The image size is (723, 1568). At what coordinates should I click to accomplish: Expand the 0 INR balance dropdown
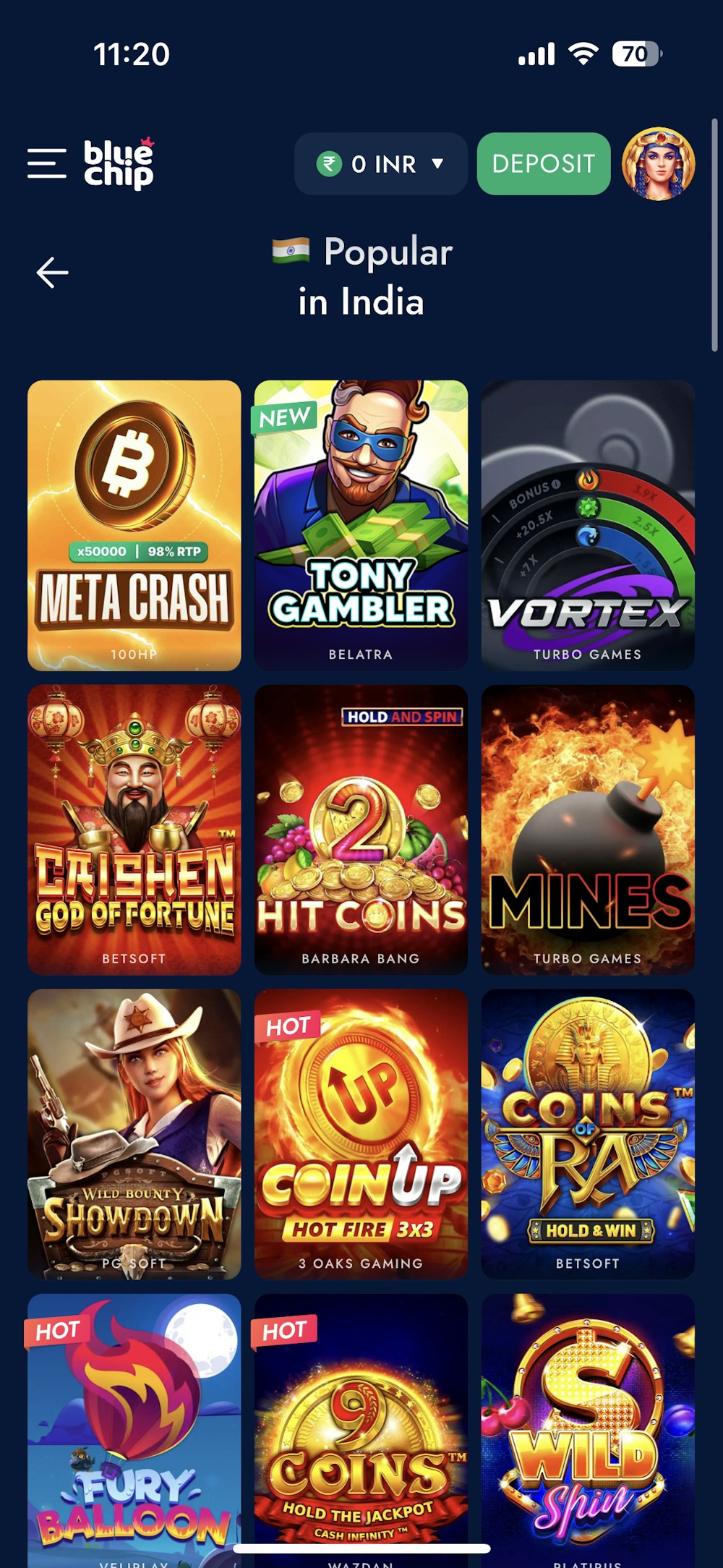click(381, 164)
